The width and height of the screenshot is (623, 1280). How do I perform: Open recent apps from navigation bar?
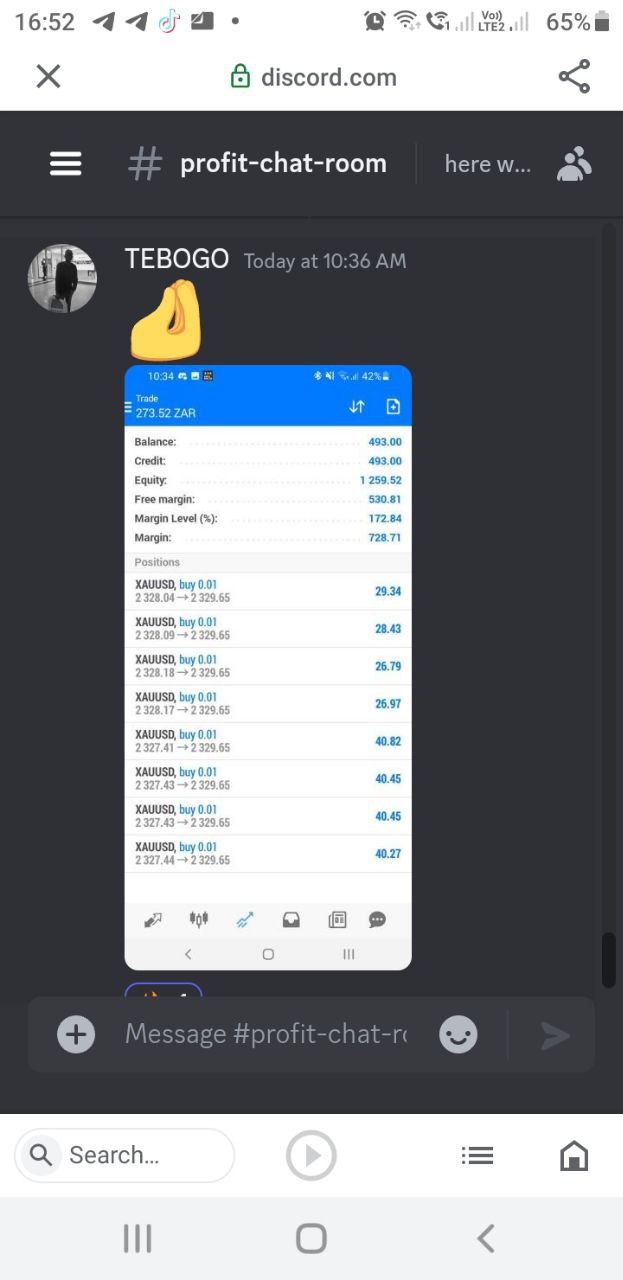point(137,1239)
